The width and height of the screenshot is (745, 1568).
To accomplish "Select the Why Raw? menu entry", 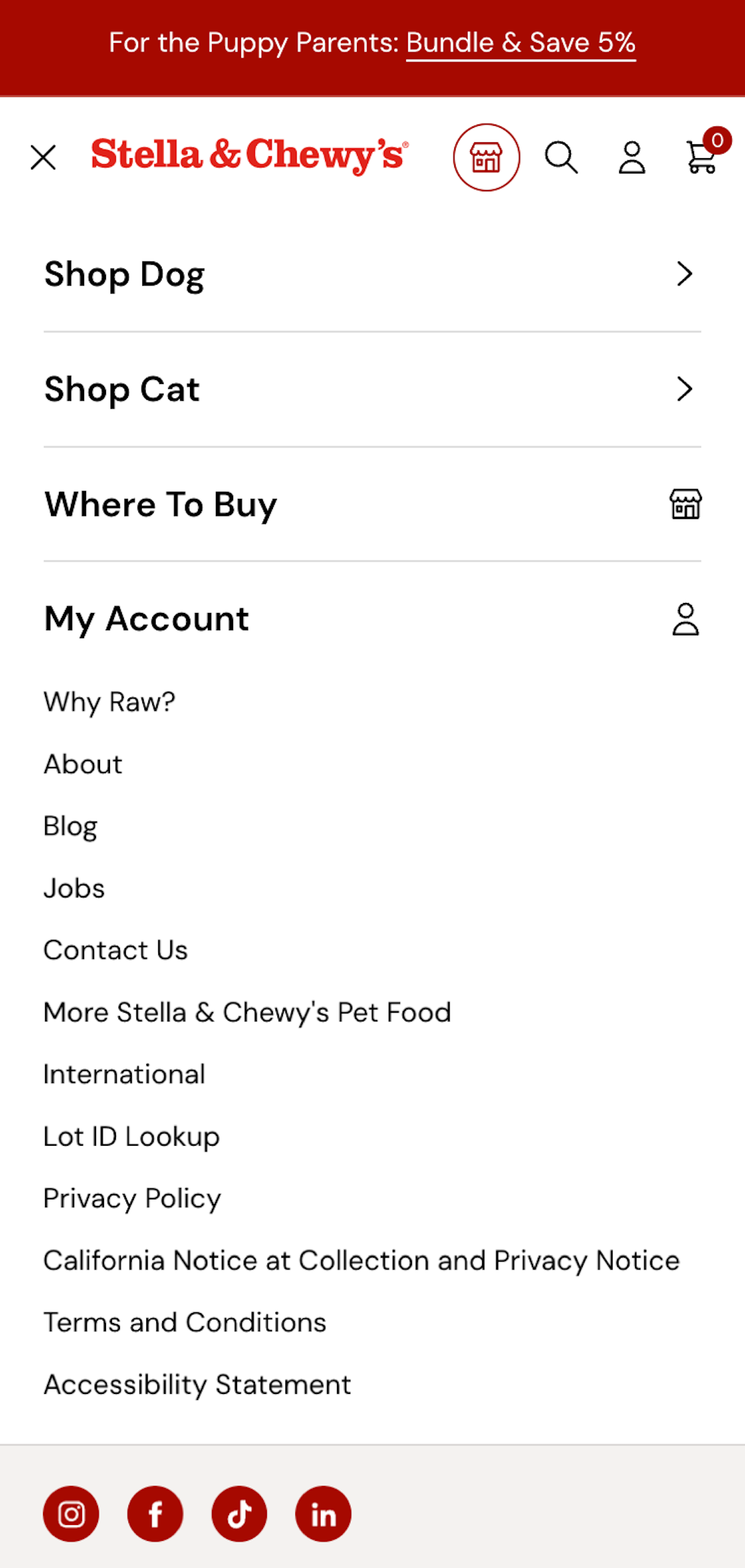I will point(108,702).
